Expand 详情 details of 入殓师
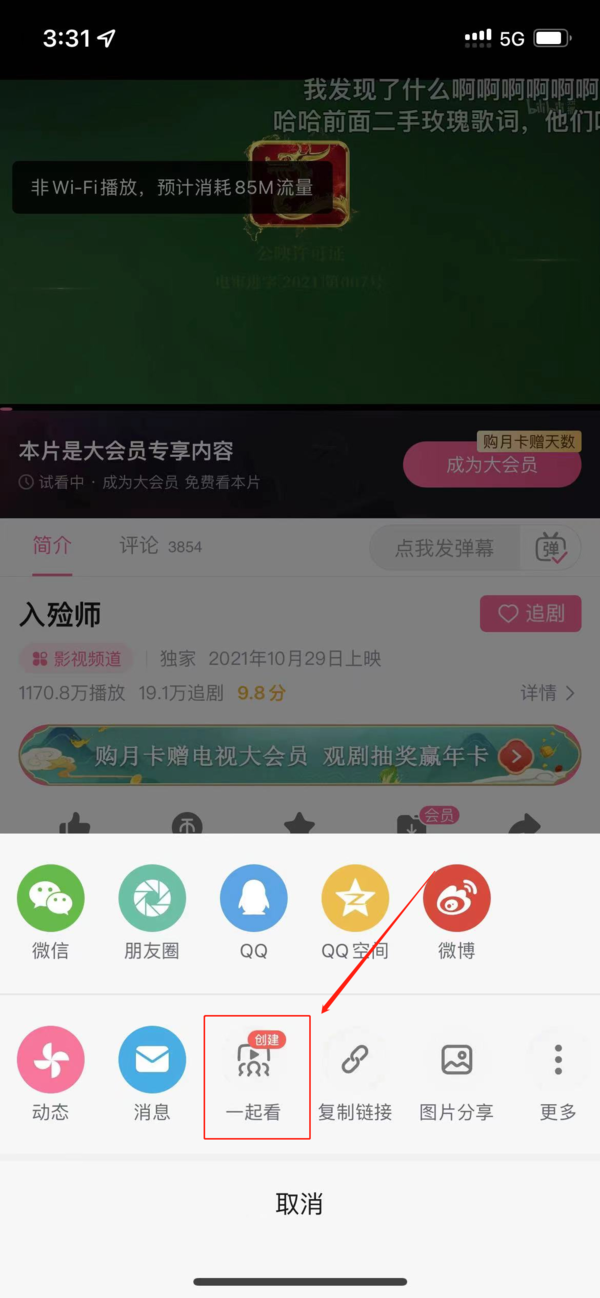The width and height of the screenshot is (600, 1298). [548, 692]
